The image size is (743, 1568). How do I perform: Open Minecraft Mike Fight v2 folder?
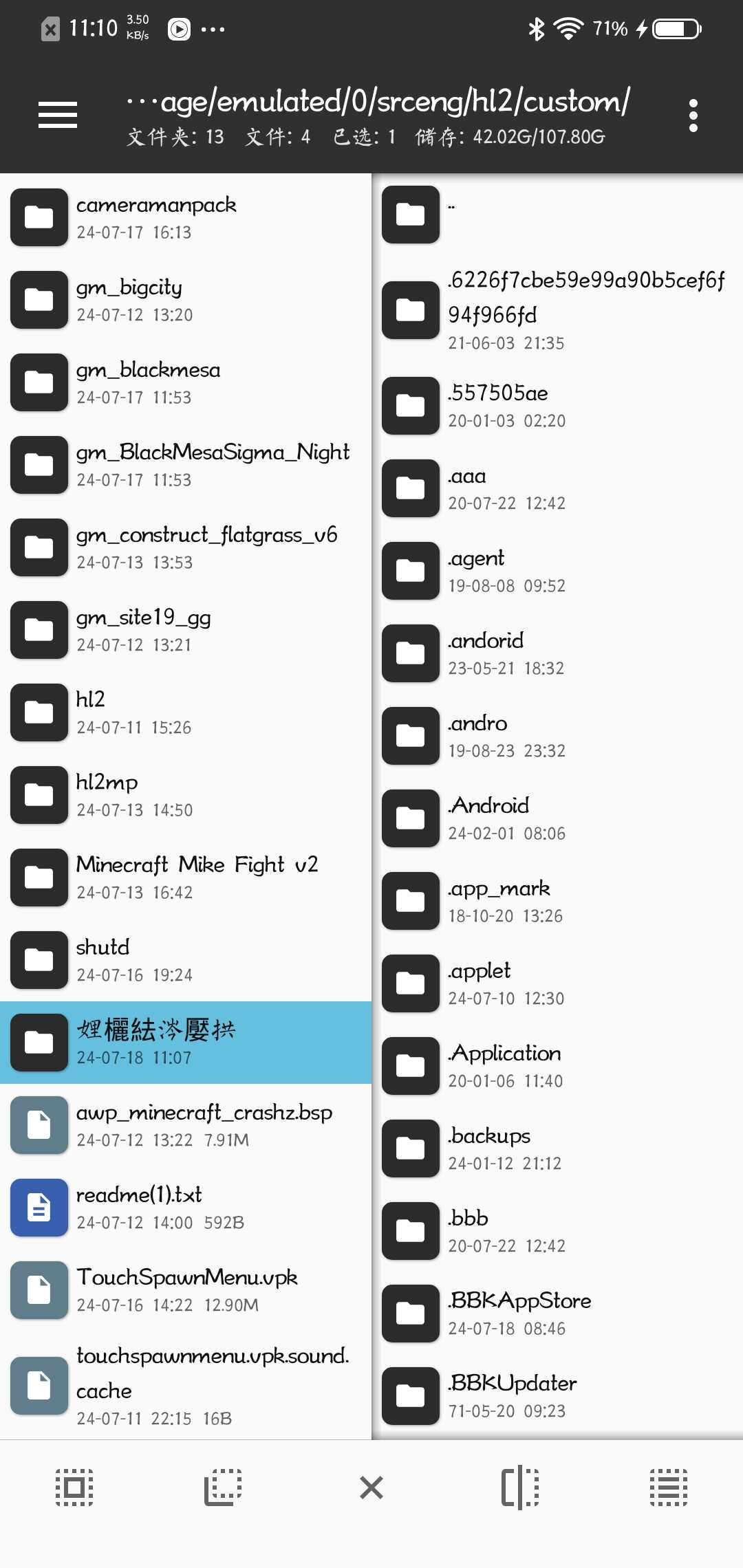(x=186, y=878)
